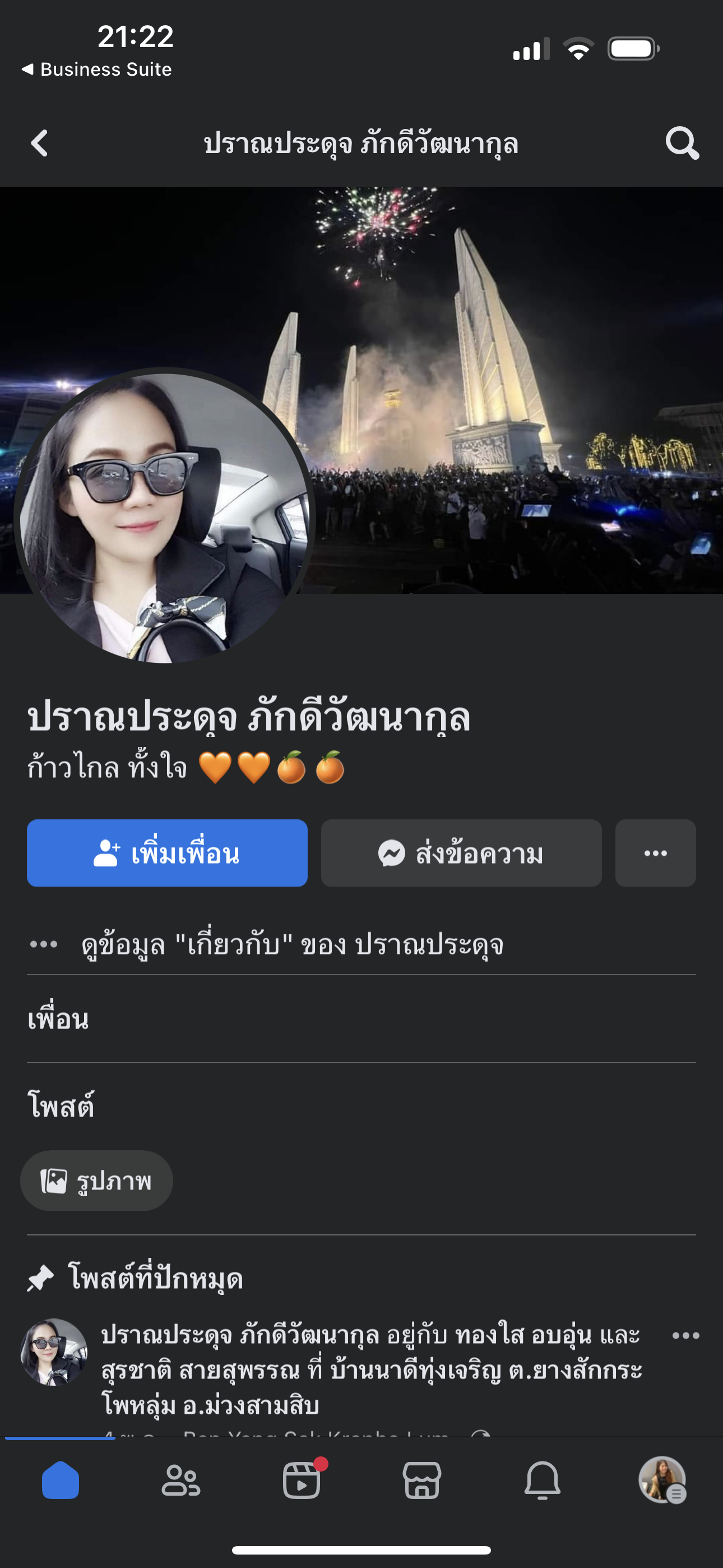The image size is (723, 1568).
Task: Switch to the Home tab
Action: 61,1481
